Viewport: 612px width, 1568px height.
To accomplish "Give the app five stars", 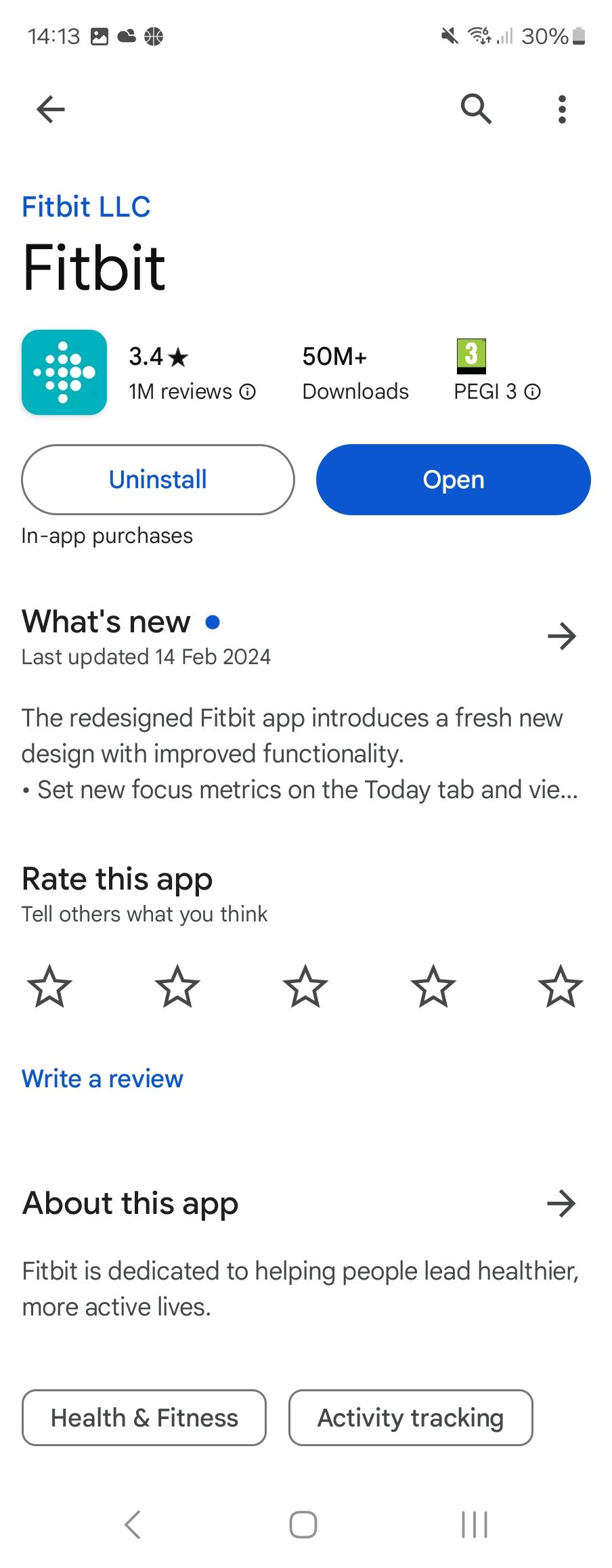I will coord(561,986).
